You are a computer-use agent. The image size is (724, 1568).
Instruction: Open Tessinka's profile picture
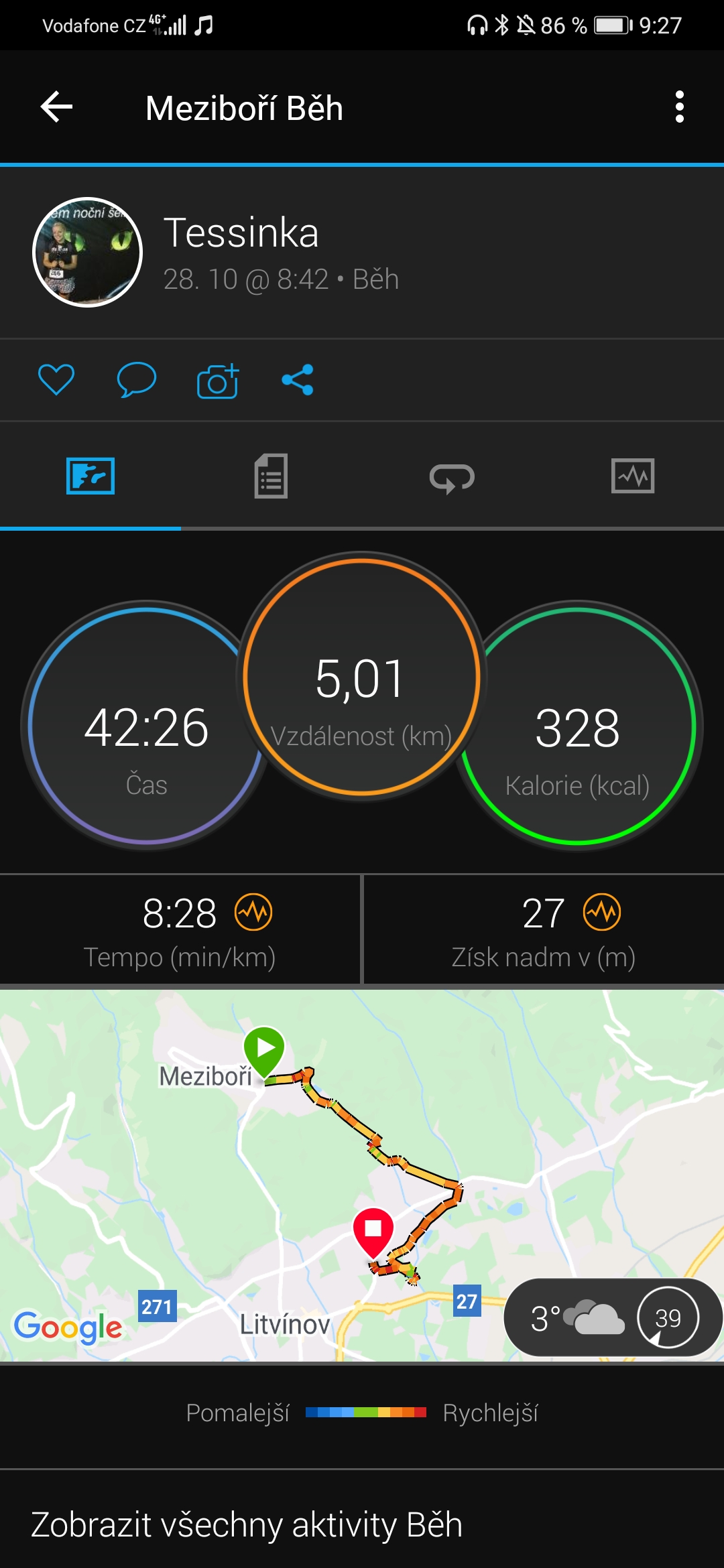point(88,253)
